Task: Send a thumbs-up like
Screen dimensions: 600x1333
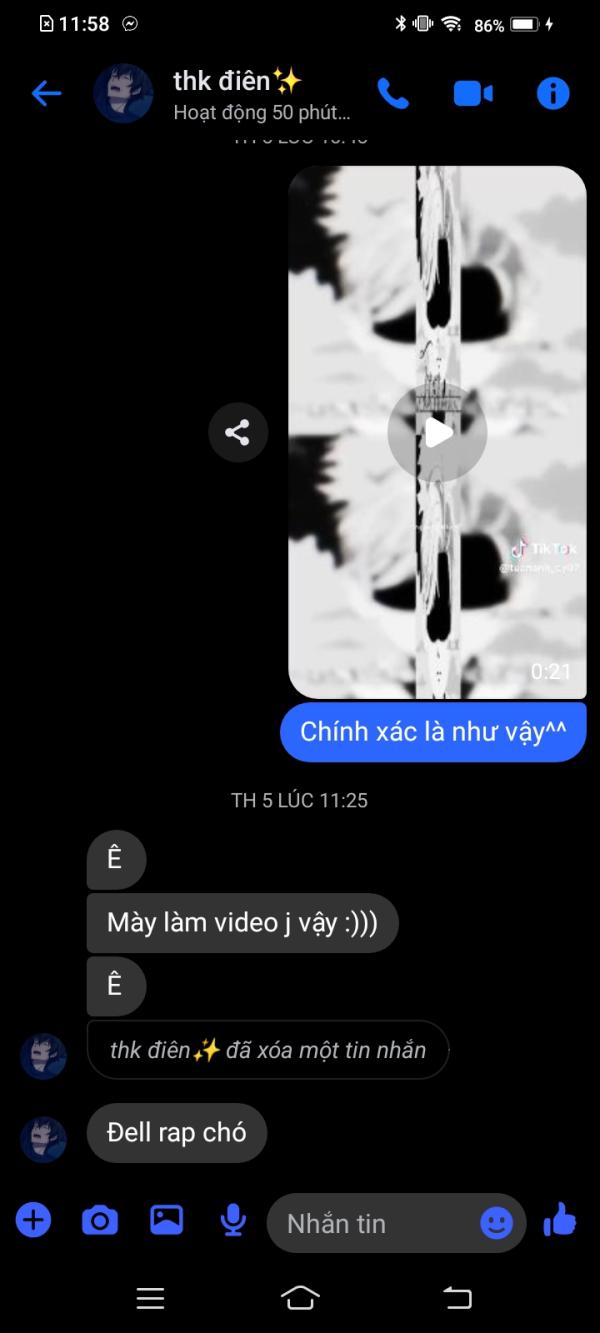Action: tap(560, 1220)
